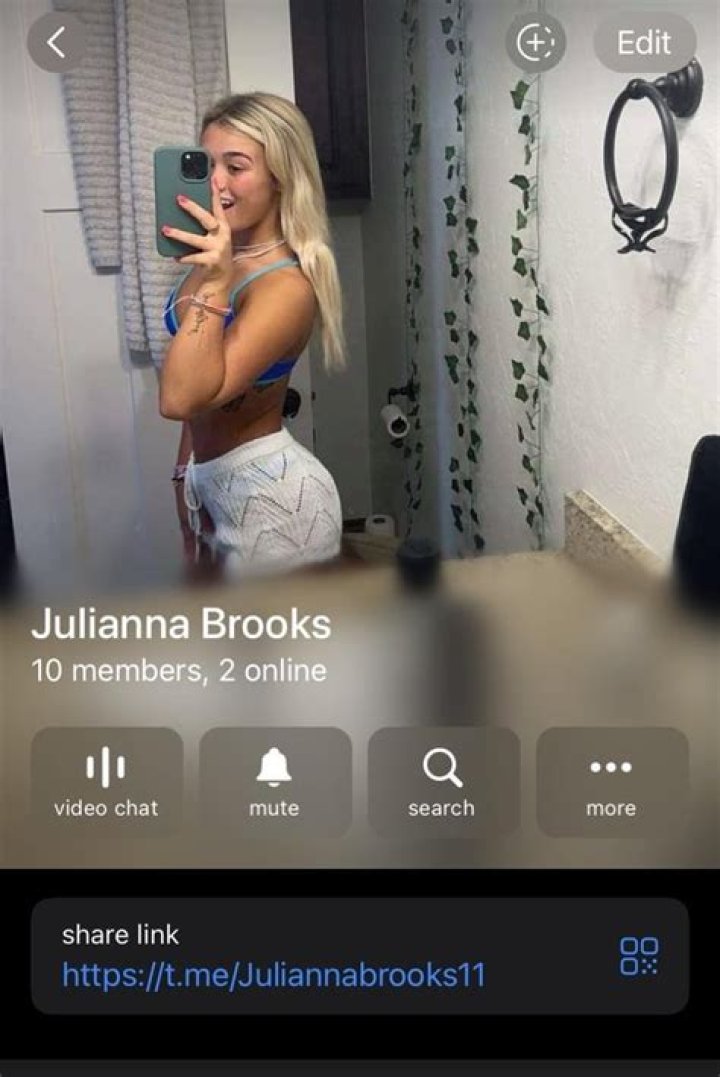Search within this group
This screenshot has width=720, height=1077.
[442, 781]
